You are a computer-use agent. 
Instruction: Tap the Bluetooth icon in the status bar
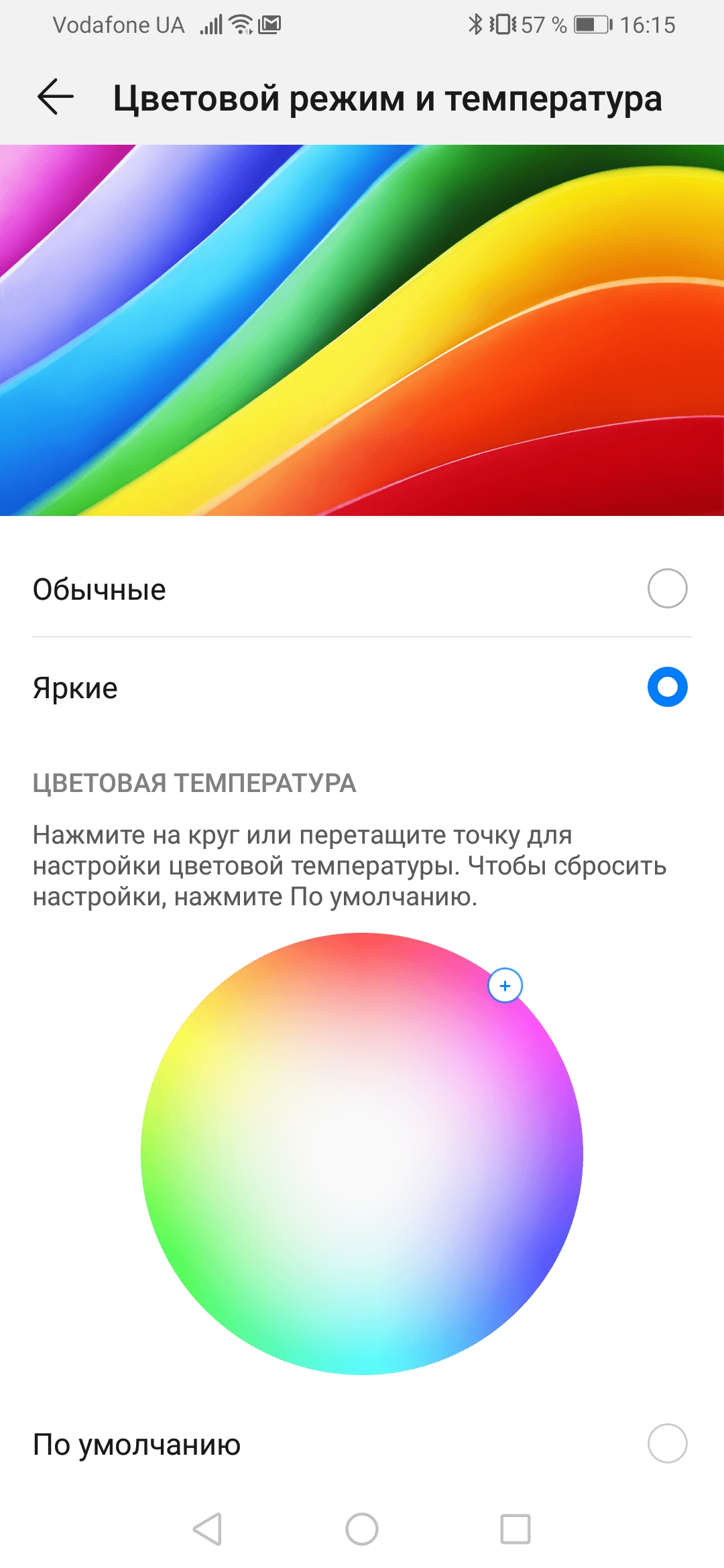[476, 24]
